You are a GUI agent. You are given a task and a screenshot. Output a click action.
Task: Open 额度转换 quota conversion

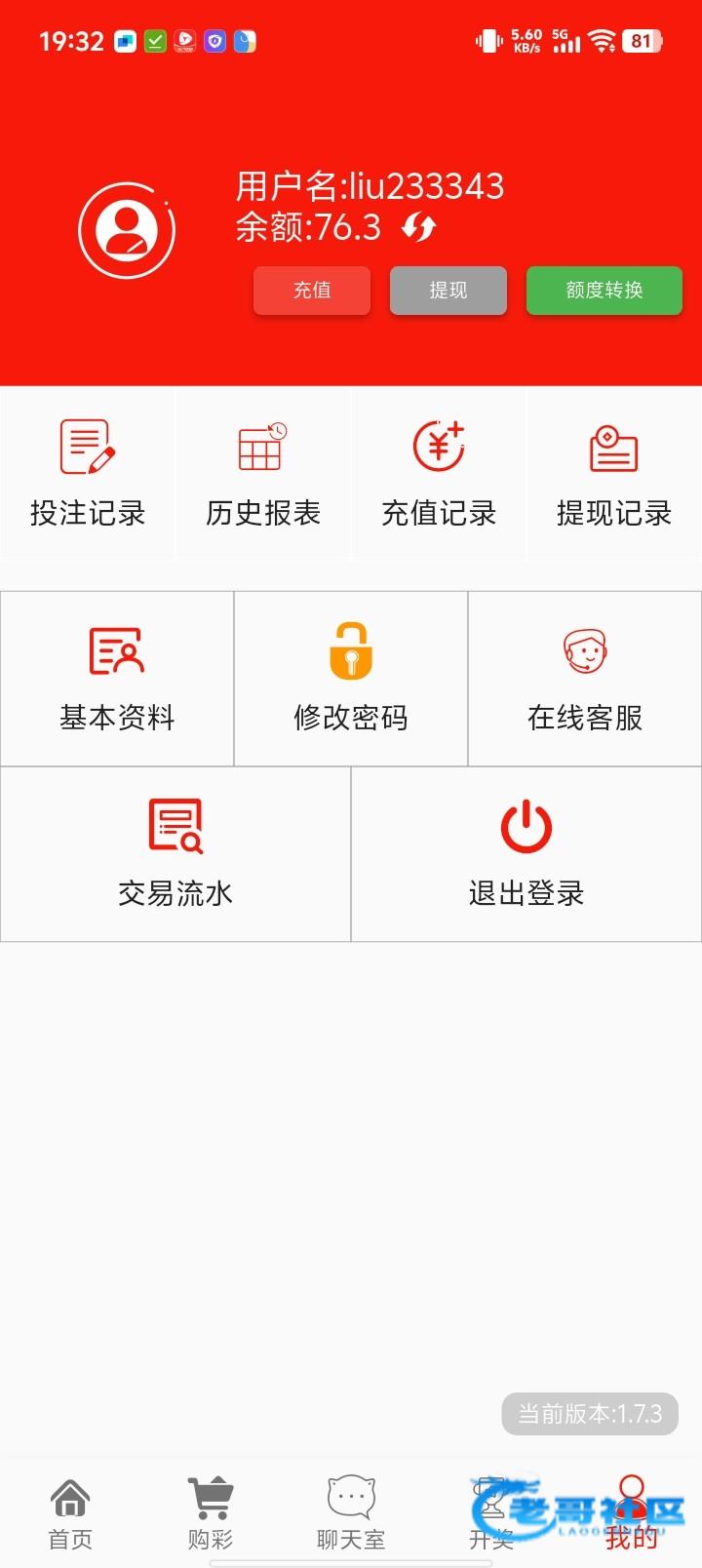click(x=604, y=290)
